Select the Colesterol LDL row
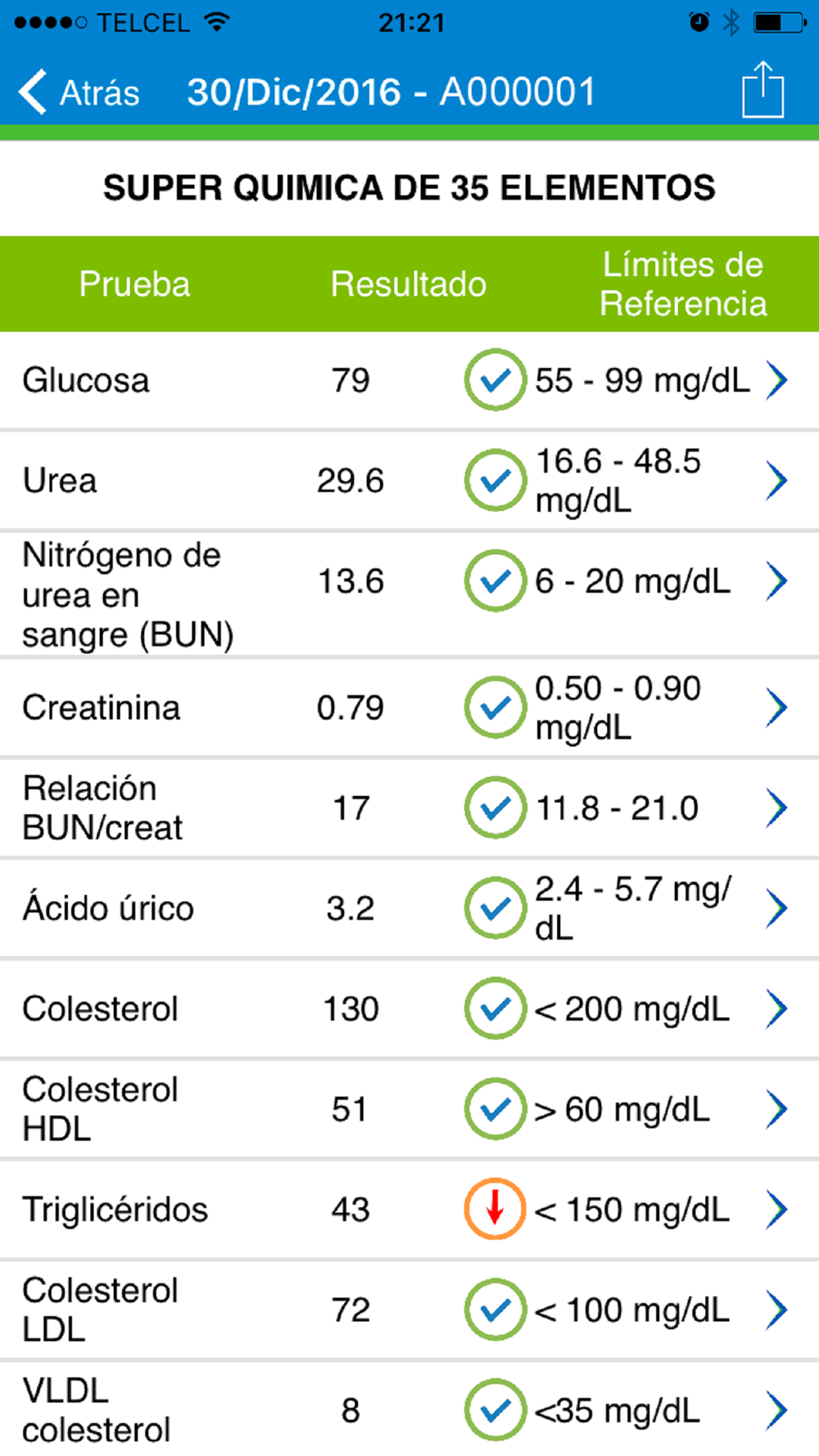819x1456 pixels. pyautogui.click(x=409, y=1310)
